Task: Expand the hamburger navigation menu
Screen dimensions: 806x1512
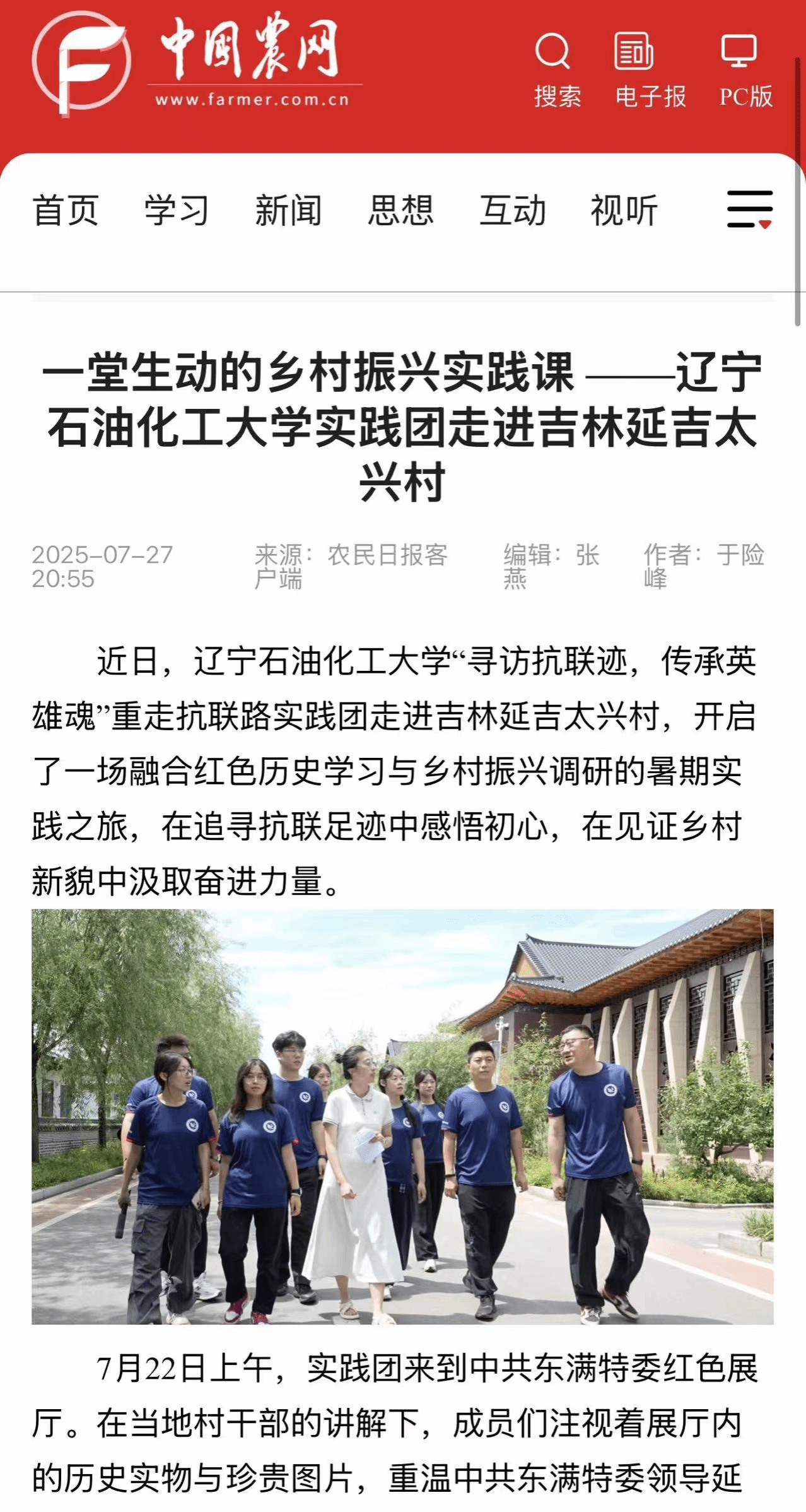Action: tap(749, 209)
